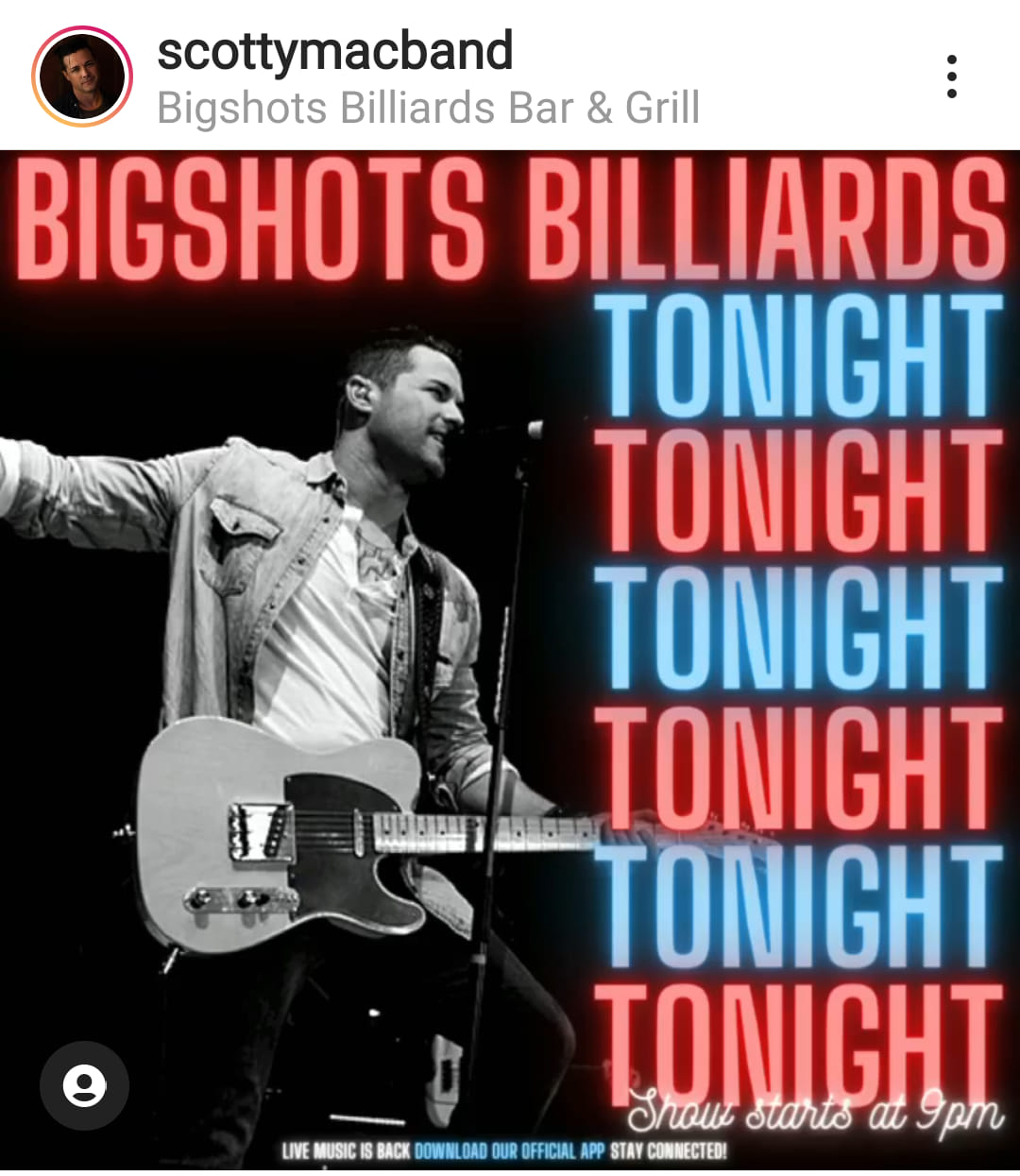The width and height of the screenshot is (1020, 1176).
Task: Open the scottymacband username link
Action: point(334,50)
